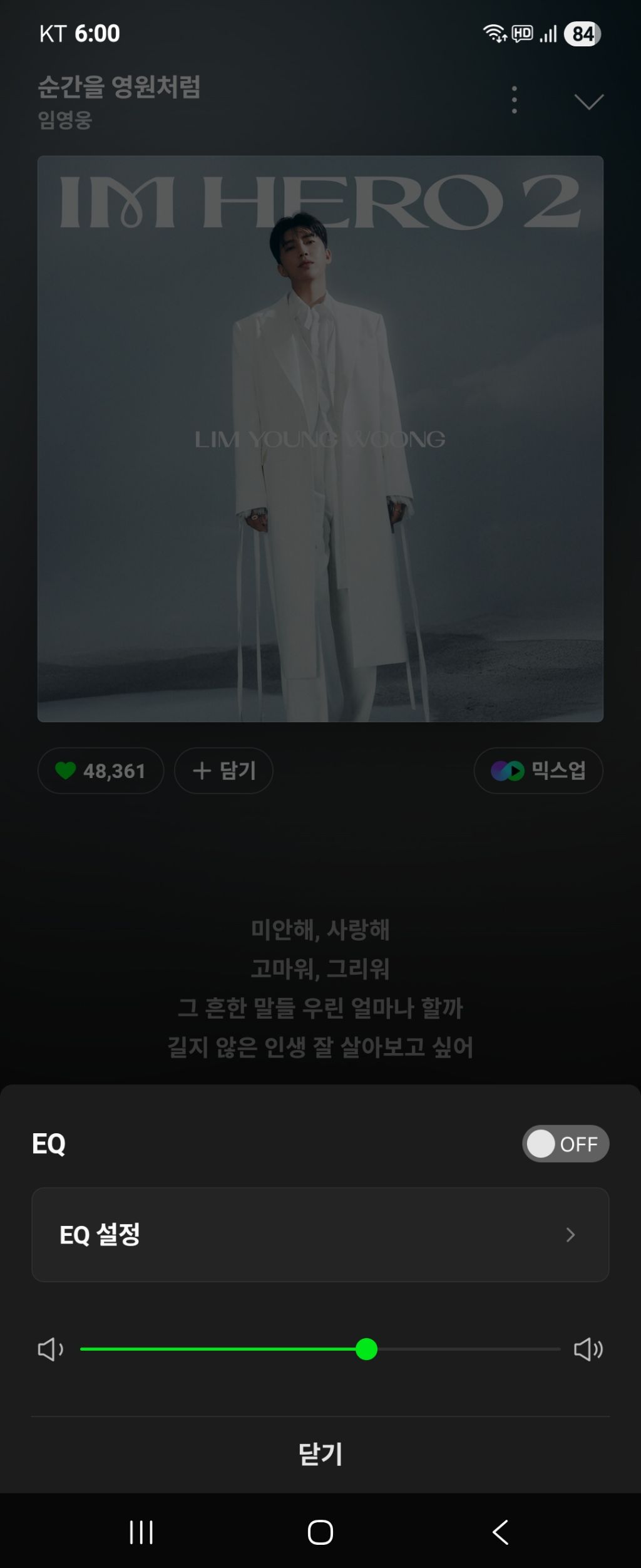Tap the low volume speaker icon
641x1568 pixels.
point(50,1349)
